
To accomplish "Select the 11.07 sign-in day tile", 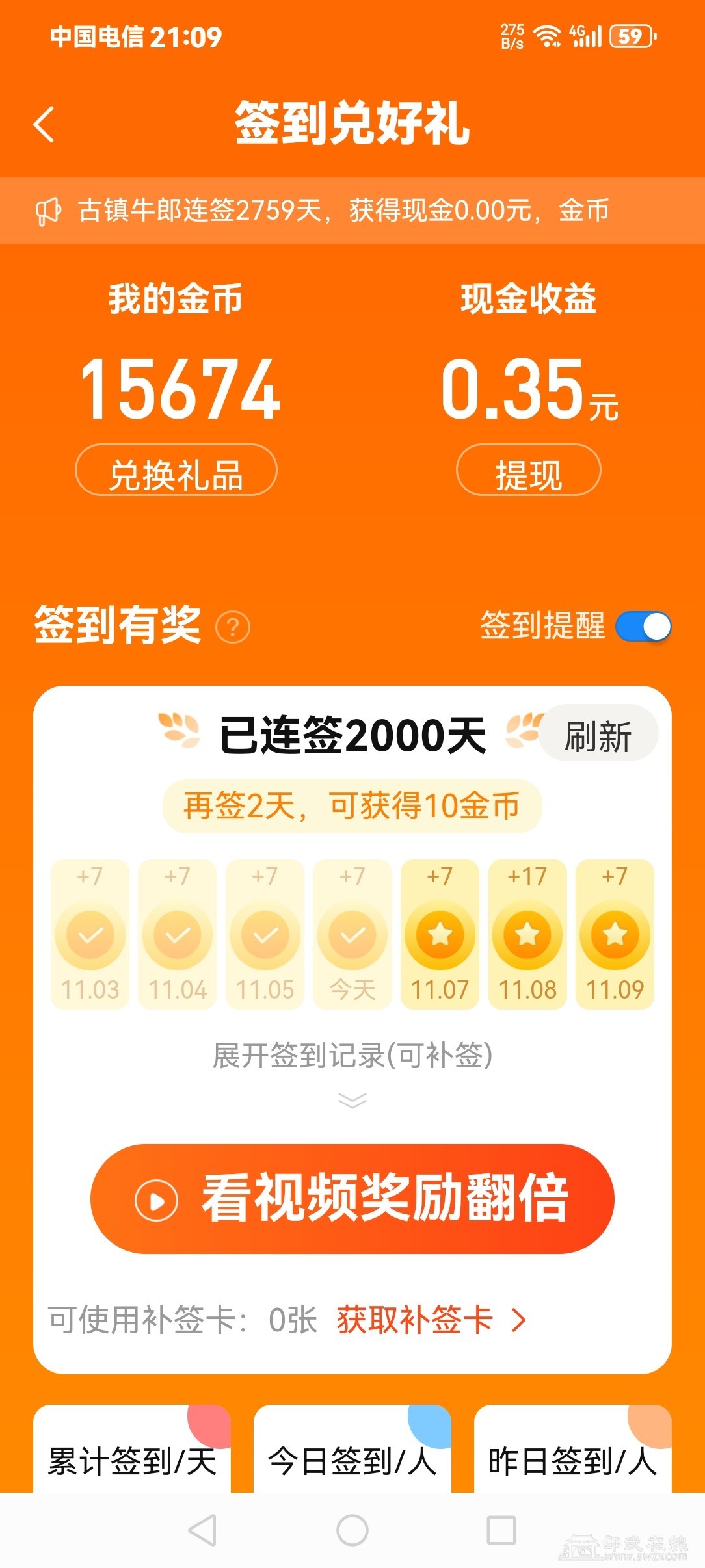I will point(440,935).
